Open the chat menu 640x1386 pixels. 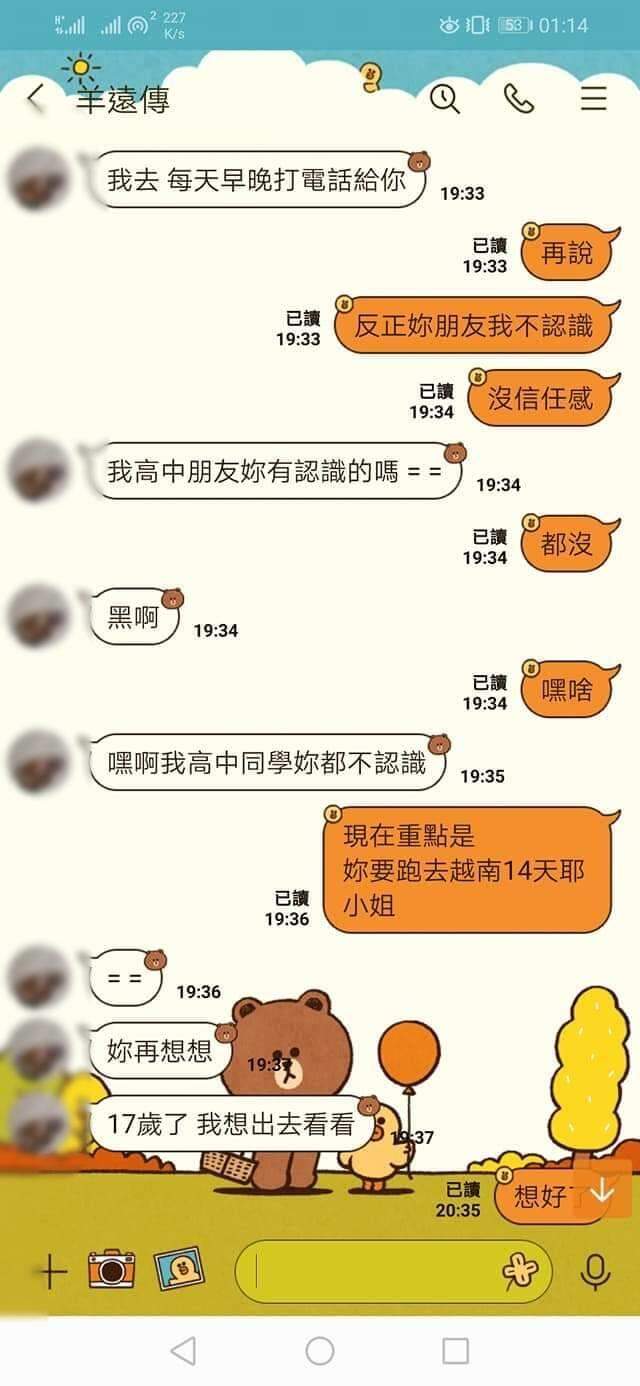[x=594, y=98]
